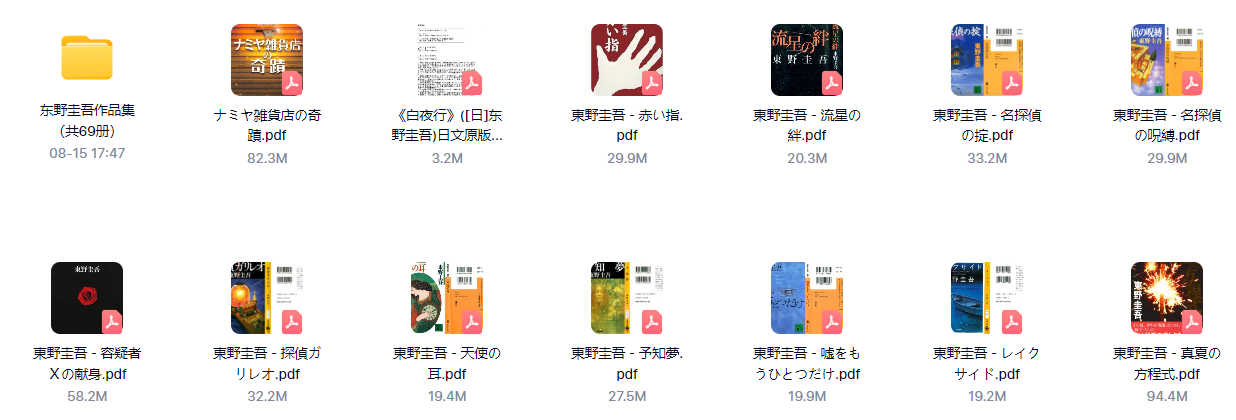Open the 东野圭吾作品集 (共69册) folder
This screenshot has width=1236, height=420.
click(x=87, y=58)
